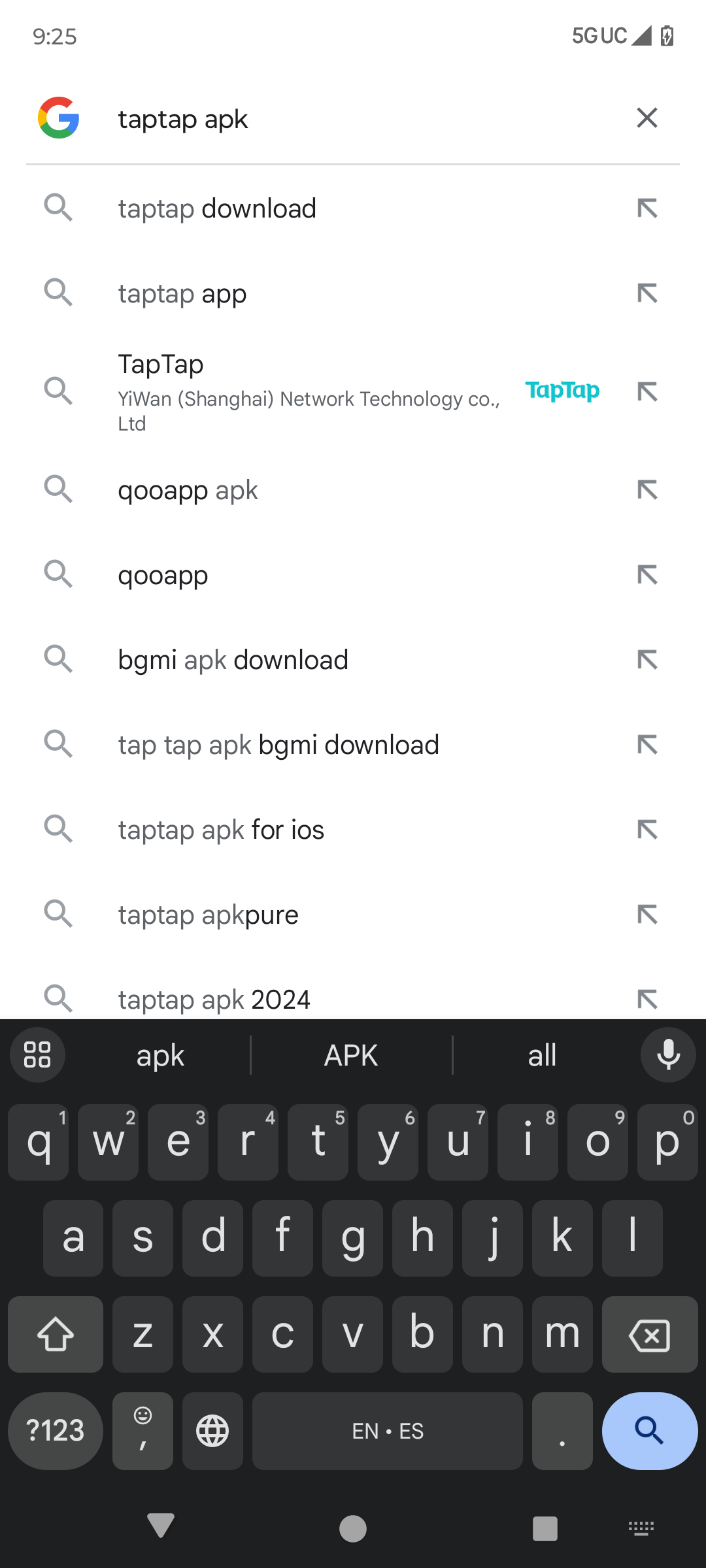Open the TapTap YiWan Network Technology suggestion

pos(307,391)
